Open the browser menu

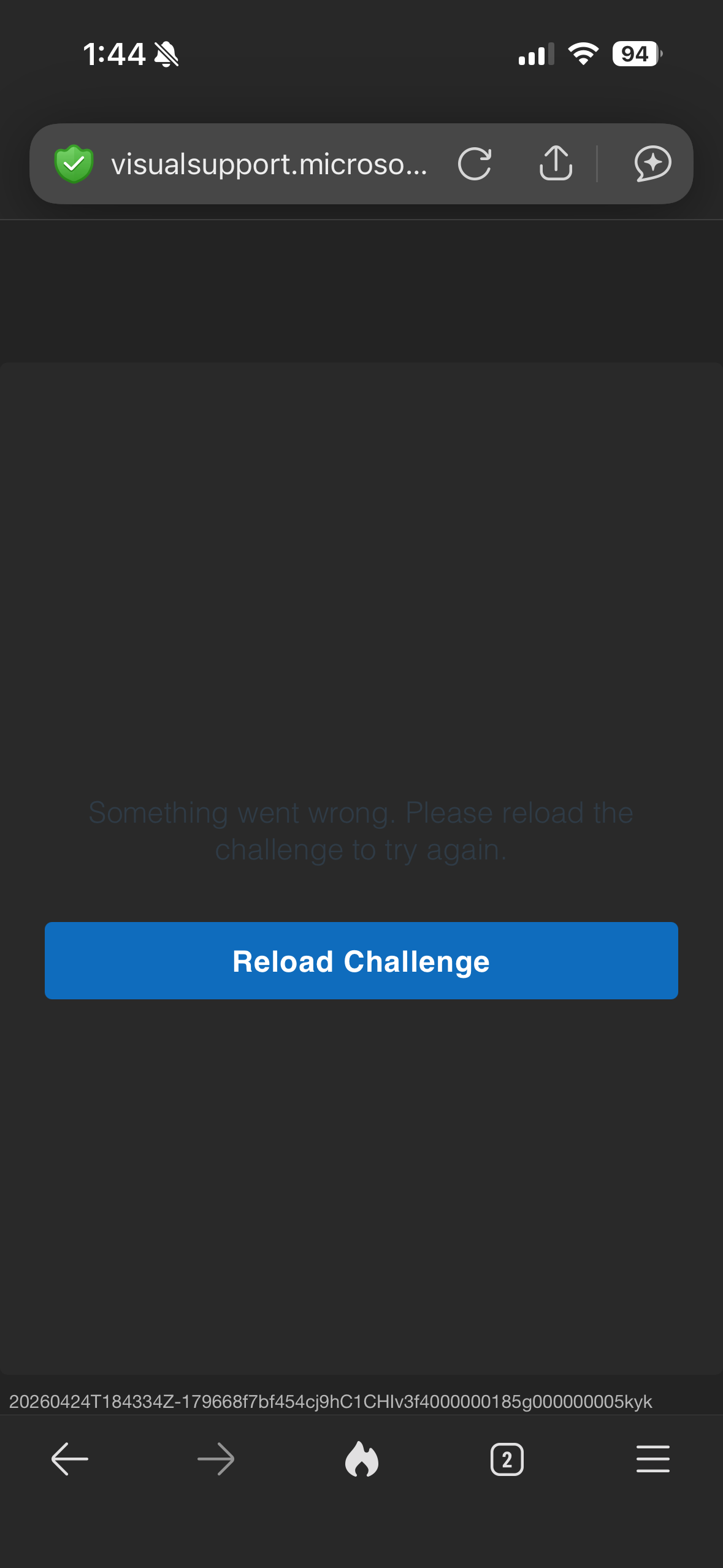tap(652, 1459)
